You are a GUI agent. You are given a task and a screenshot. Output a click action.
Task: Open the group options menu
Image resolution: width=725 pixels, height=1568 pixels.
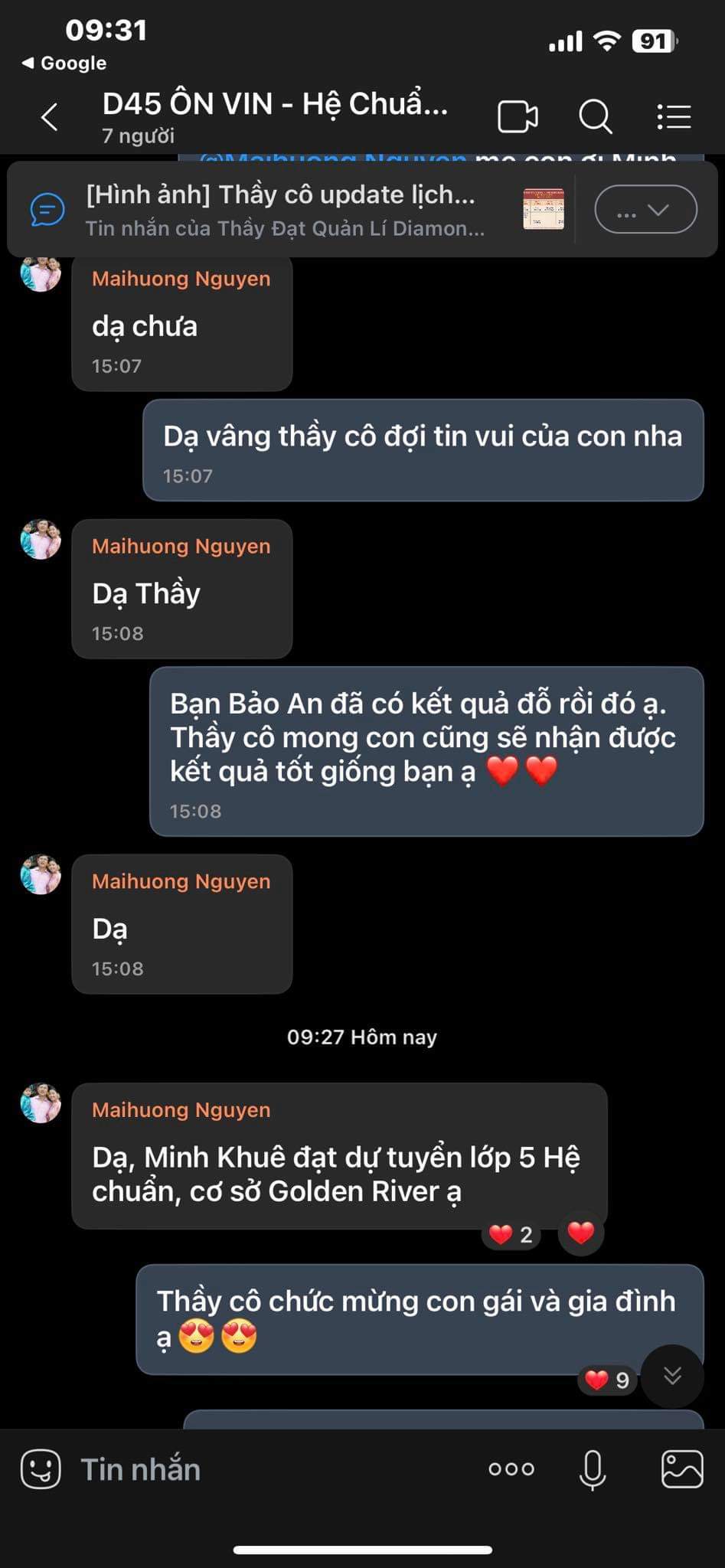coord(674,117)
